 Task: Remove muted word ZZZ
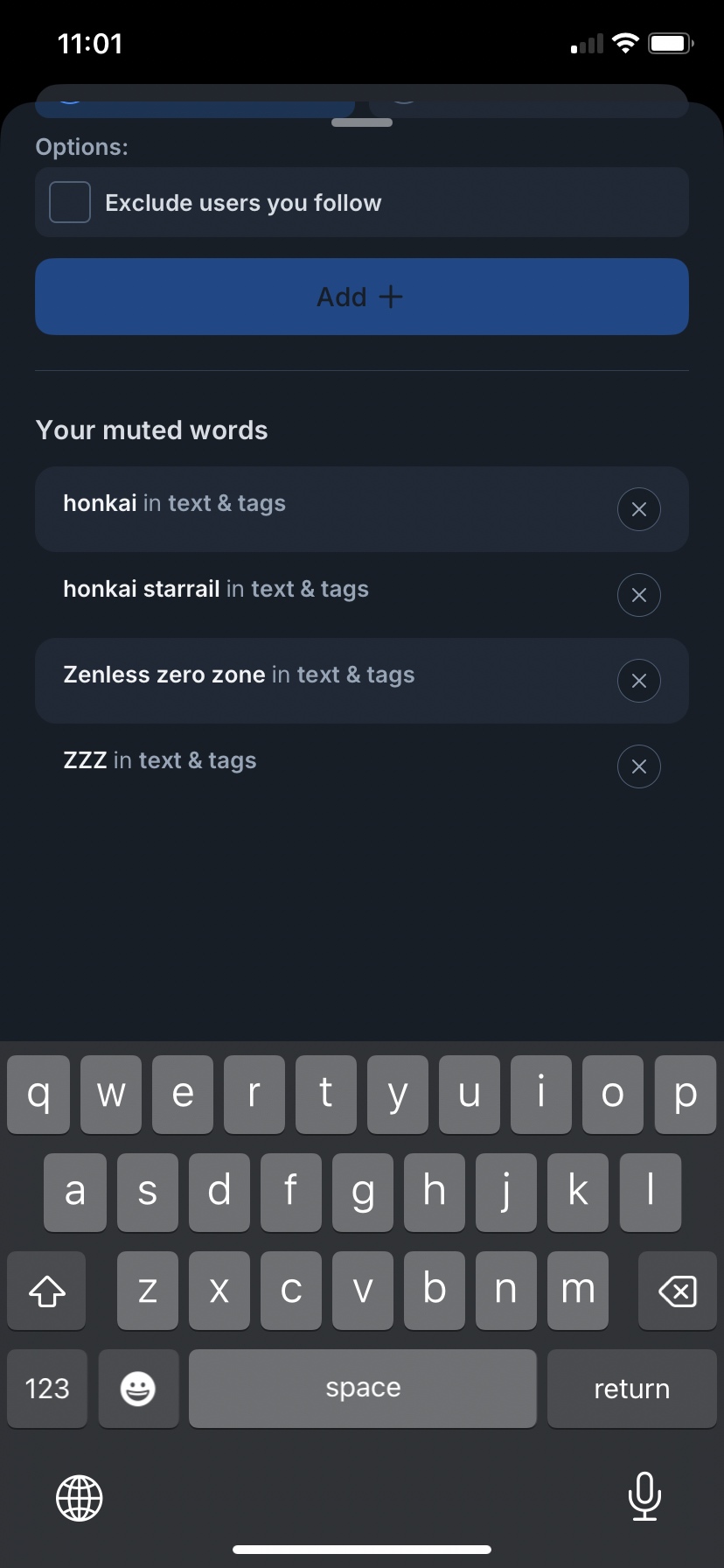pyautogui.click(x=639, y=766)
